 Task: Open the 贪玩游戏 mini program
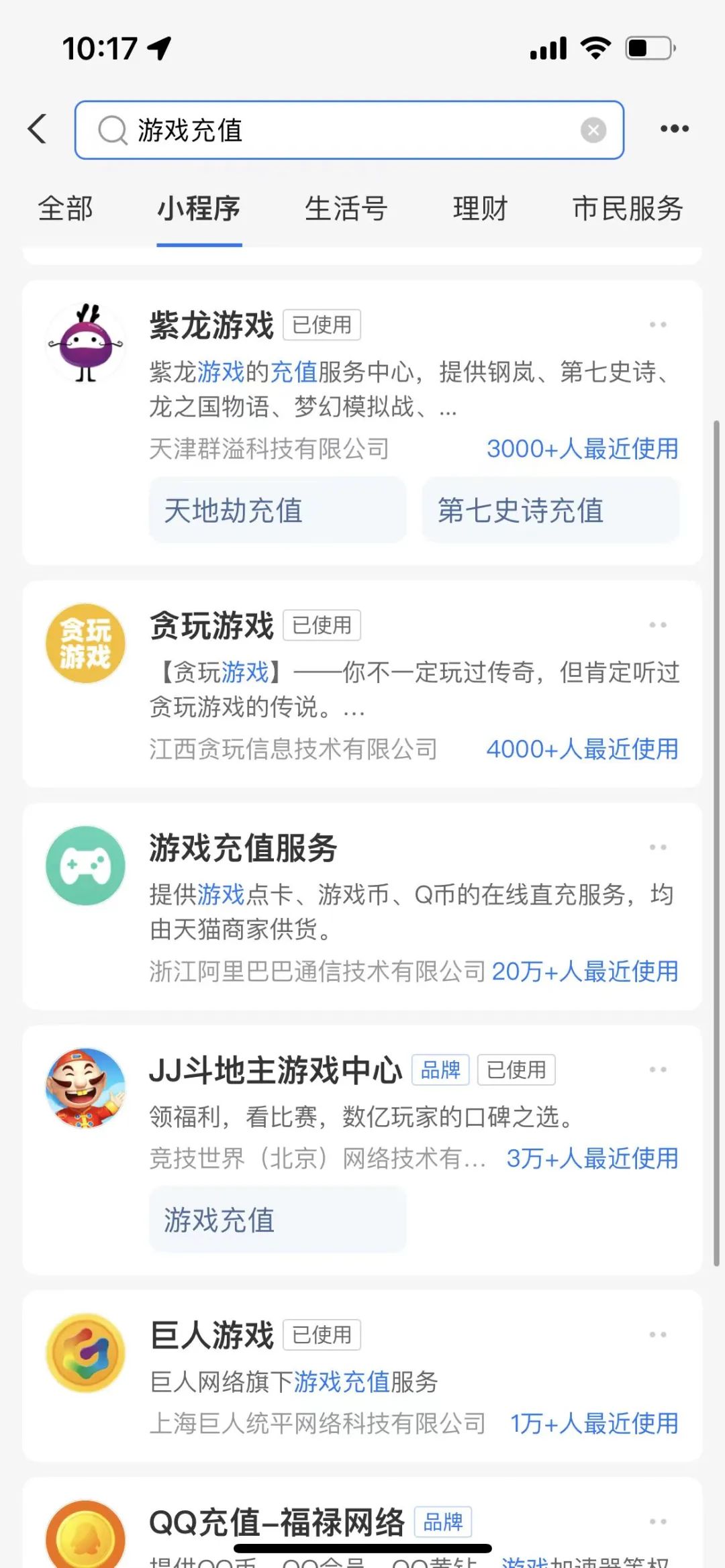(211, 626)
